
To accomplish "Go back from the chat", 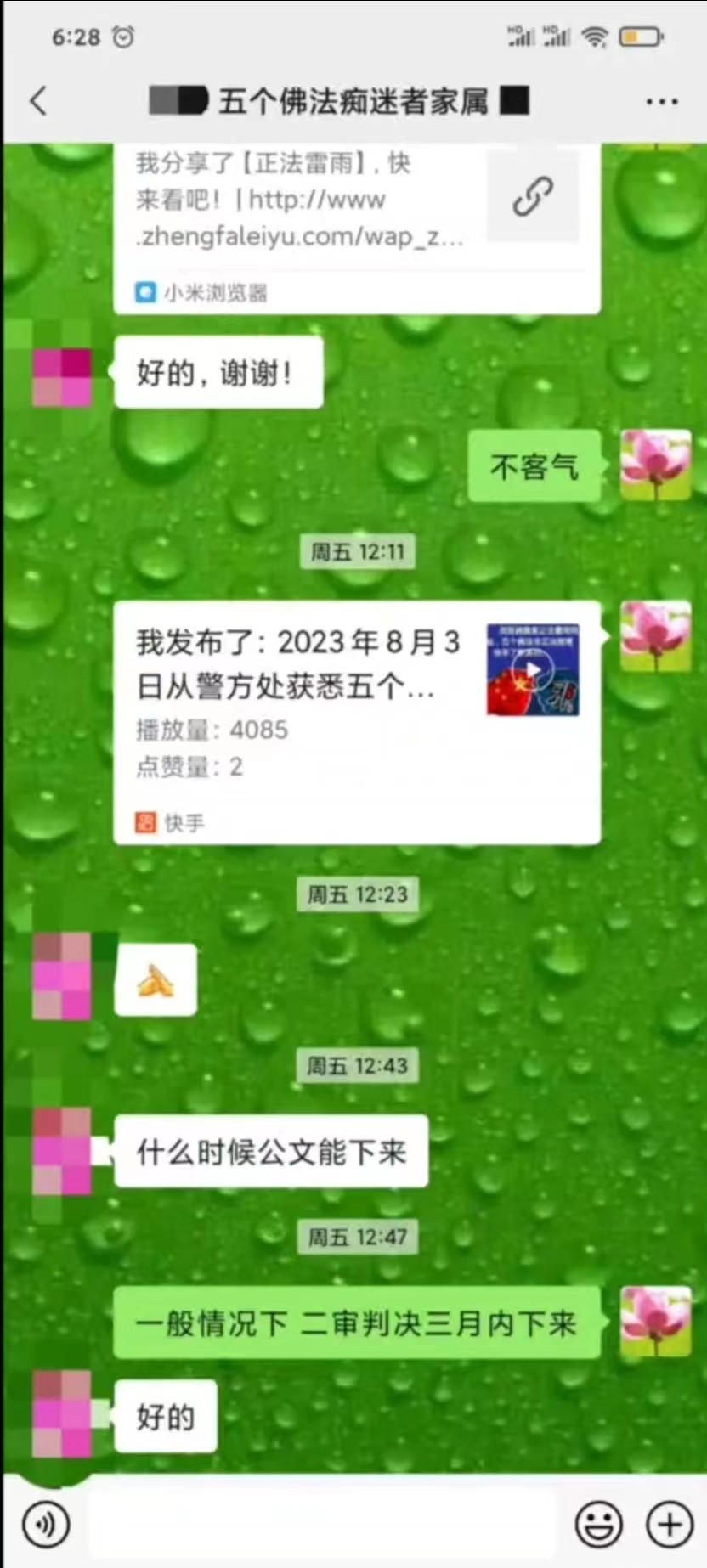I will (x=39, y=101).
